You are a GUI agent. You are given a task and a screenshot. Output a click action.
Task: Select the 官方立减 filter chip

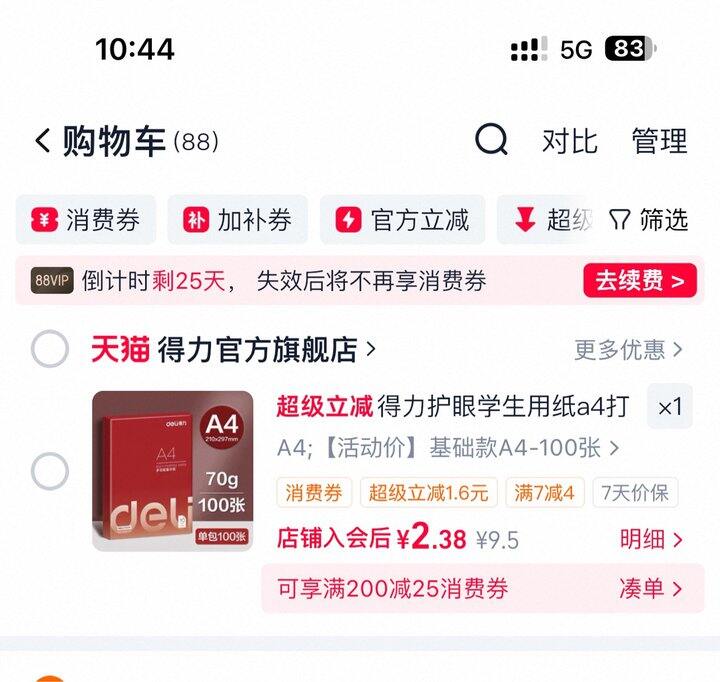tap(403, 220)
